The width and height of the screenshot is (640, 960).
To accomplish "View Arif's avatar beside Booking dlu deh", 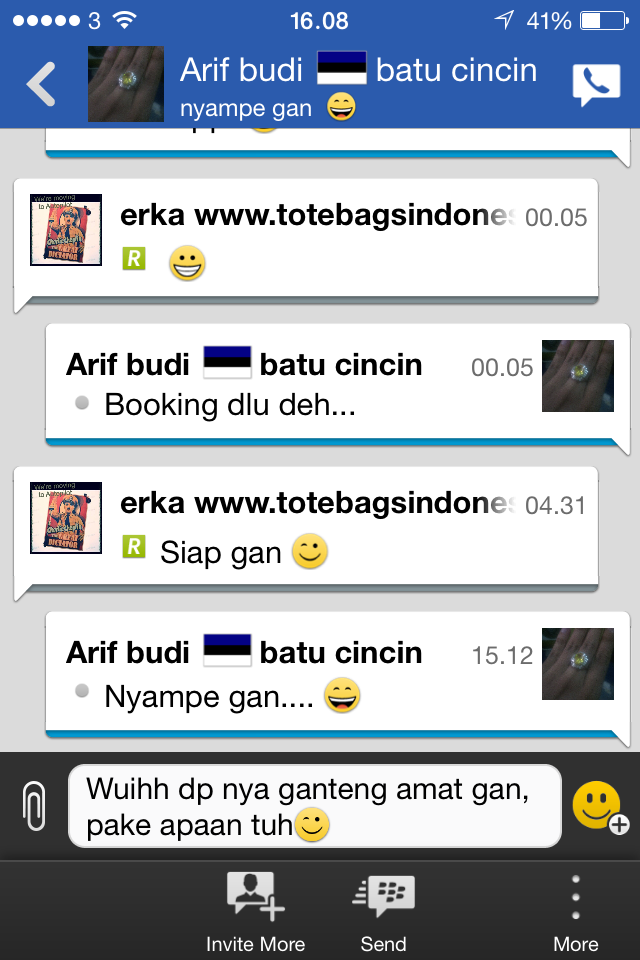I will pyautogui.click(x=577, y=376).
